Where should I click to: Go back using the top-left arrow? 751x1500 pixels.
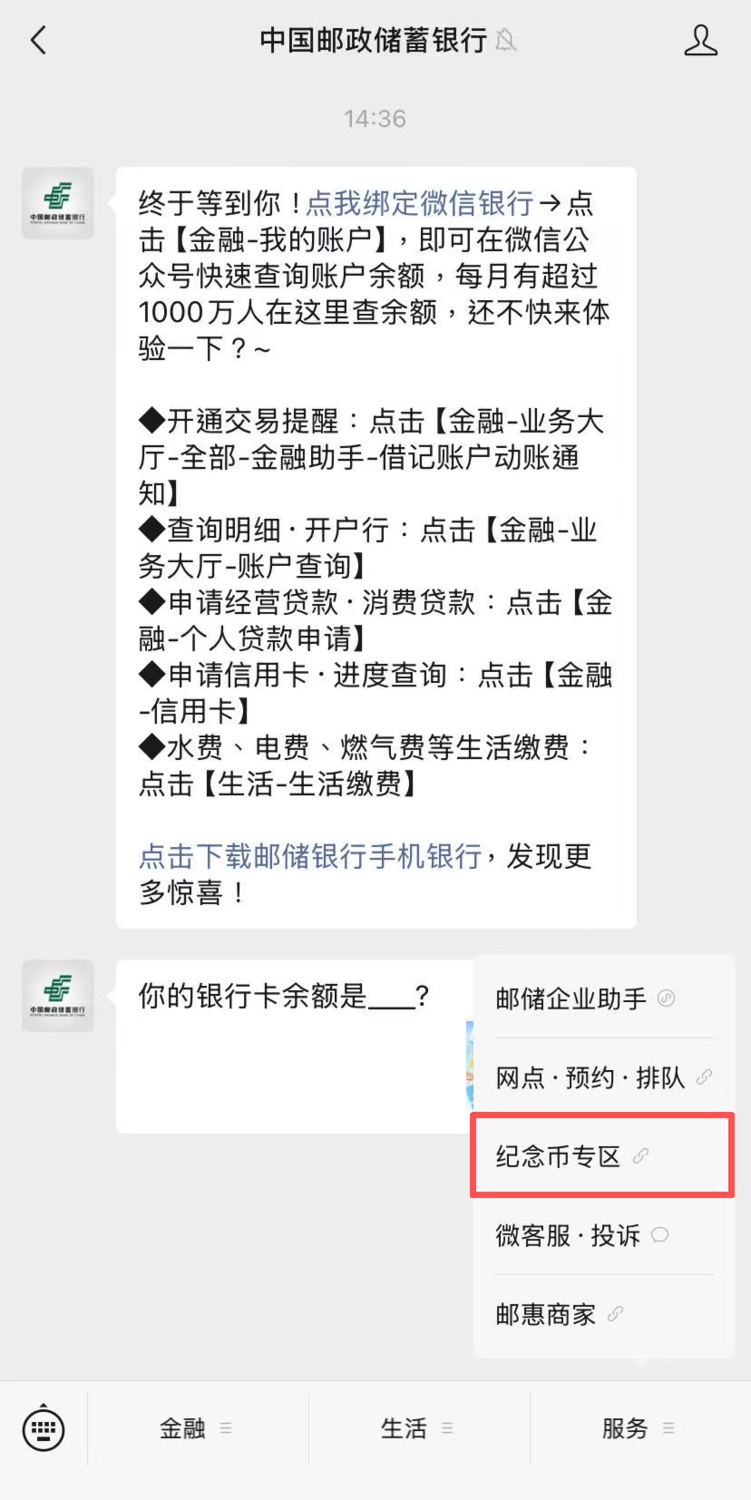coord(38,41)
